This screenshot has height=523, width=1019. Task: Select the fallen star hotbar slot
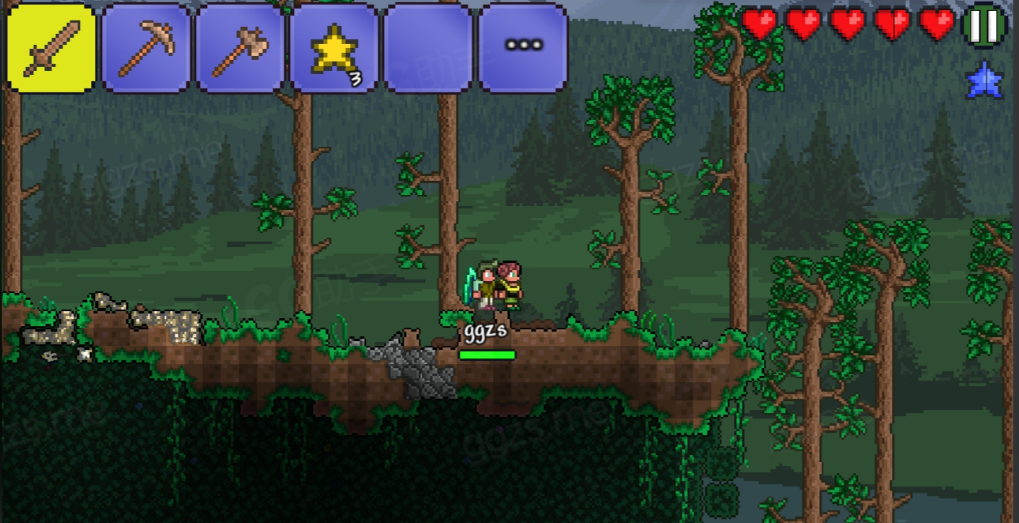[x=334, y=47]
